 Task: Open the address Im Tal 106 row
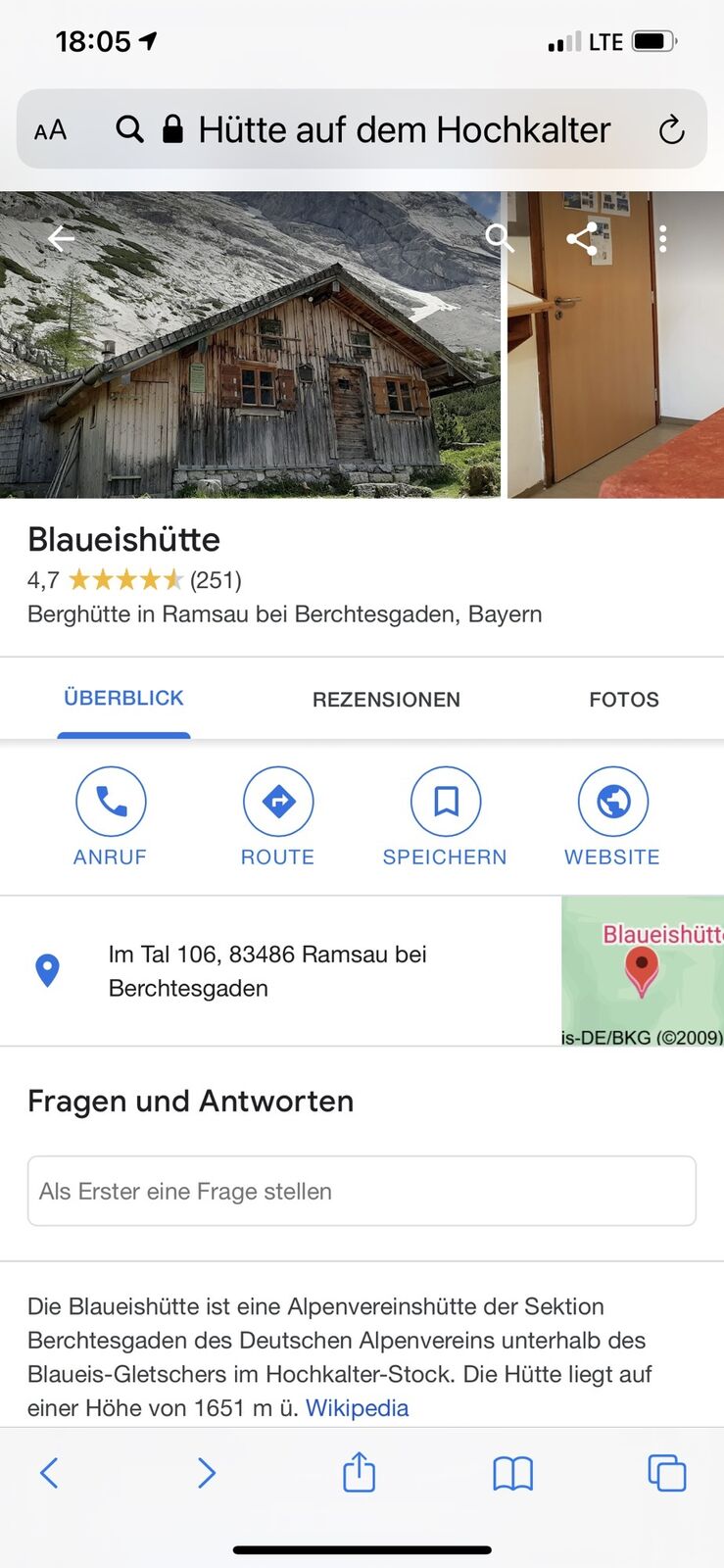pos(267,970)
